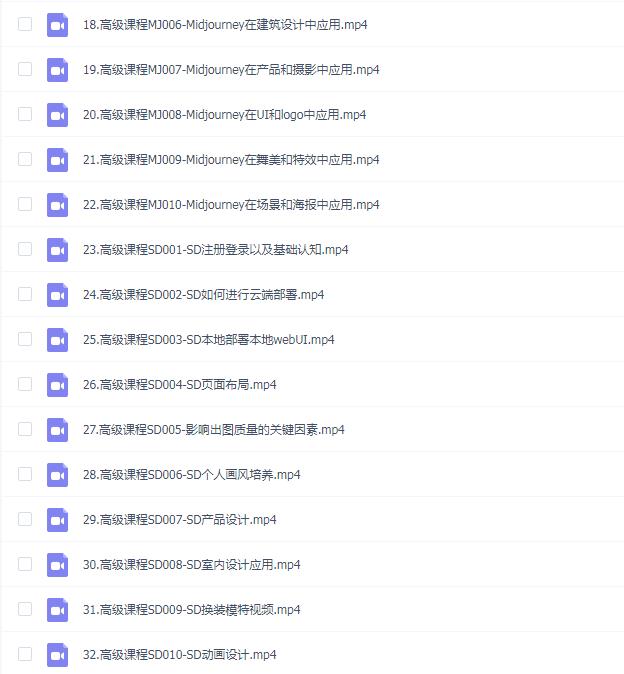This screenshot has height=674, width=624.
Task: Open 20.高级课程MJ008 UI和logo video
Action: coord(224,115)
